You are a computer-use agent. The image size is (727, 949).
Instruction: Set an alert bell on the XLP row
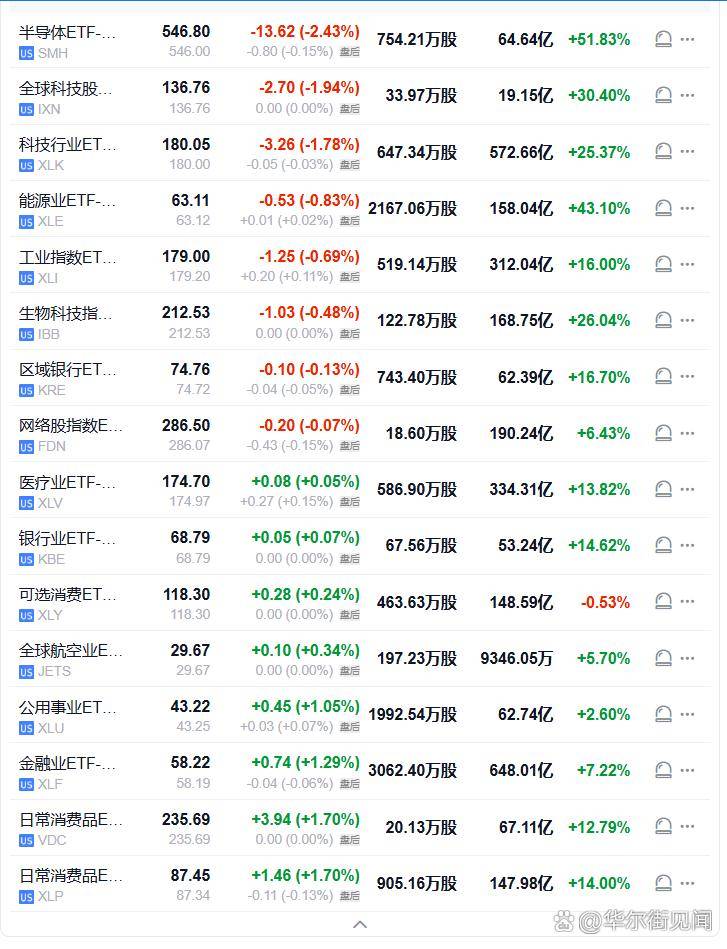663,883
